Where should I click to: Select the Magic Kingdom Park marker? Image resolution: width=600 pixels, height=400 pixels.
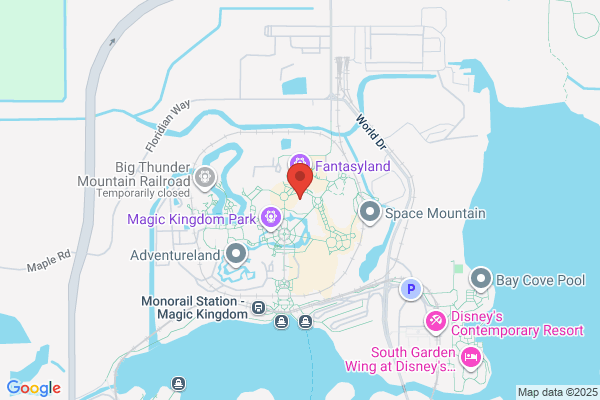[x=271, y=219]
